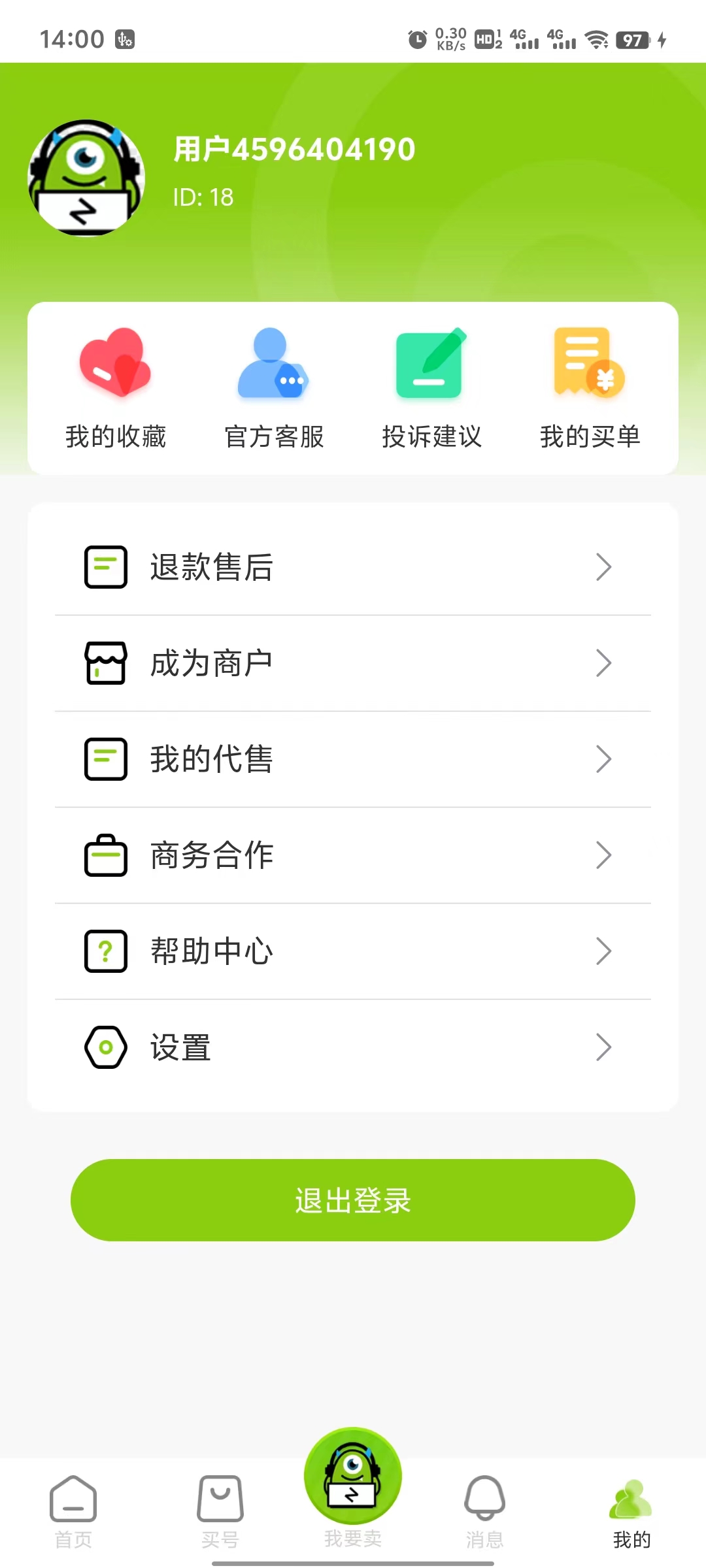Tap the 帮助中心 question mark icon
The width and height of the screenshot is (706, 1568).
pos(105,951)
